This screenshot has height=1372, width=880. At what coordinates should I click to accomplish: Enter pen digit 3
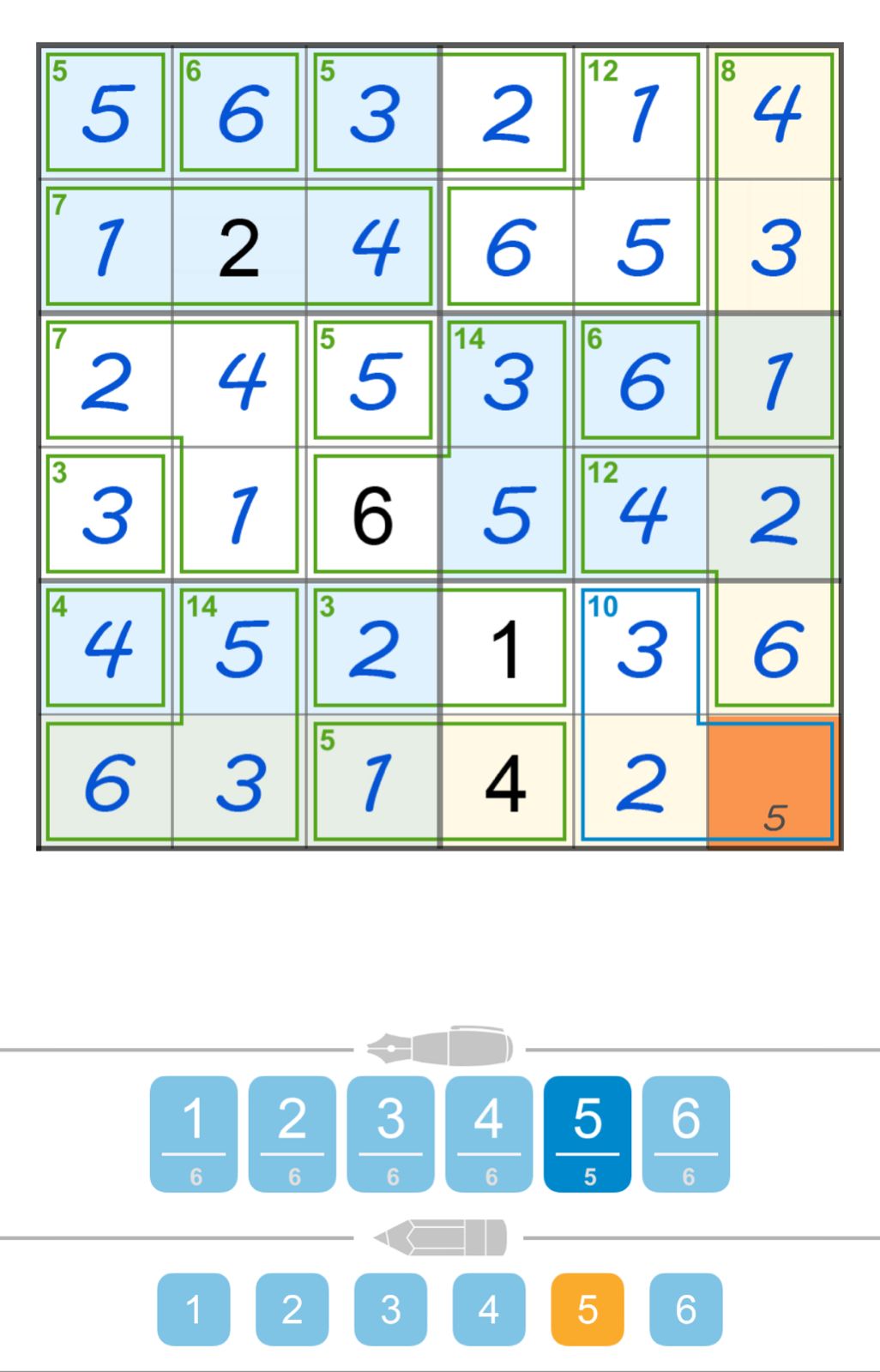pos(390,1133)
